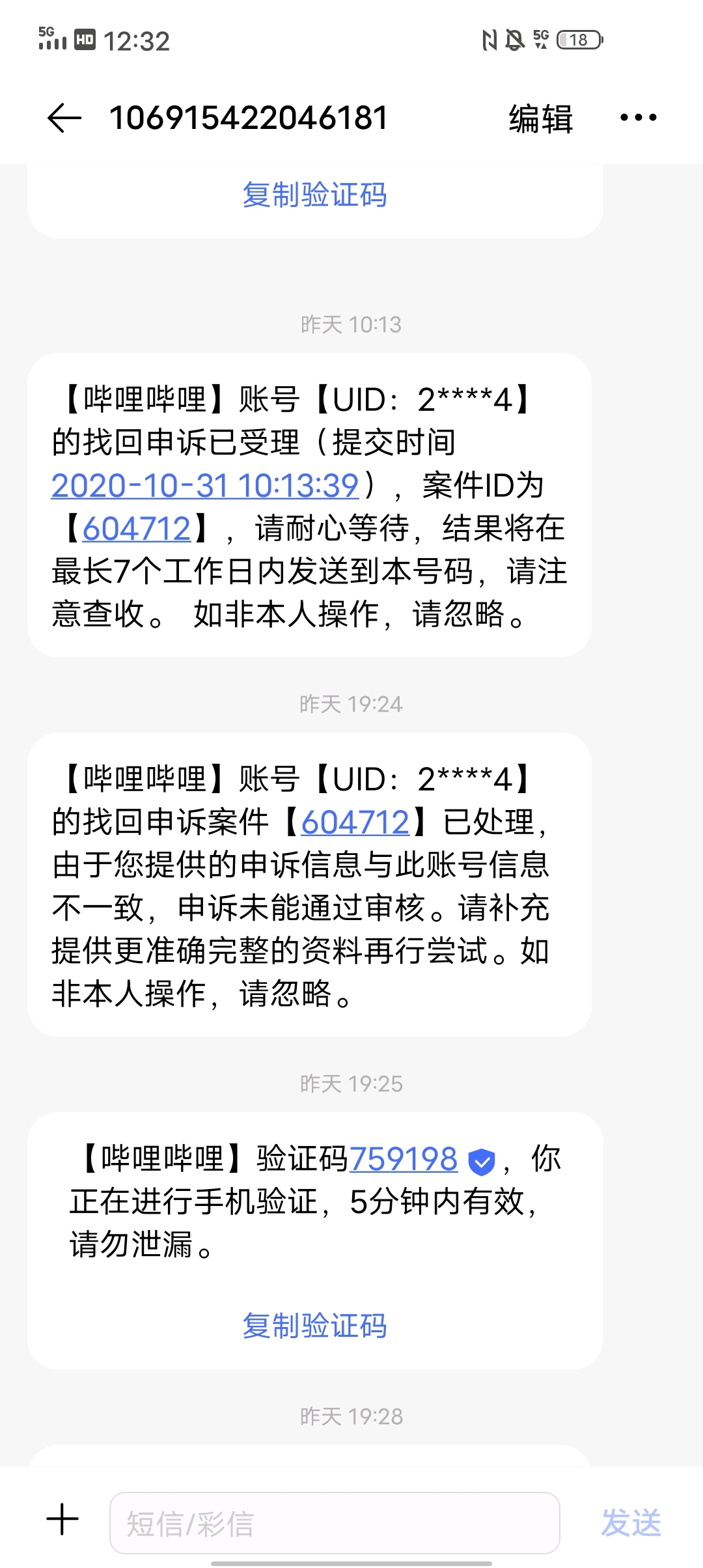Tap the clock showing 12:32
The width and height of the screenshot is (703, 1568).
tap(137, 40)
